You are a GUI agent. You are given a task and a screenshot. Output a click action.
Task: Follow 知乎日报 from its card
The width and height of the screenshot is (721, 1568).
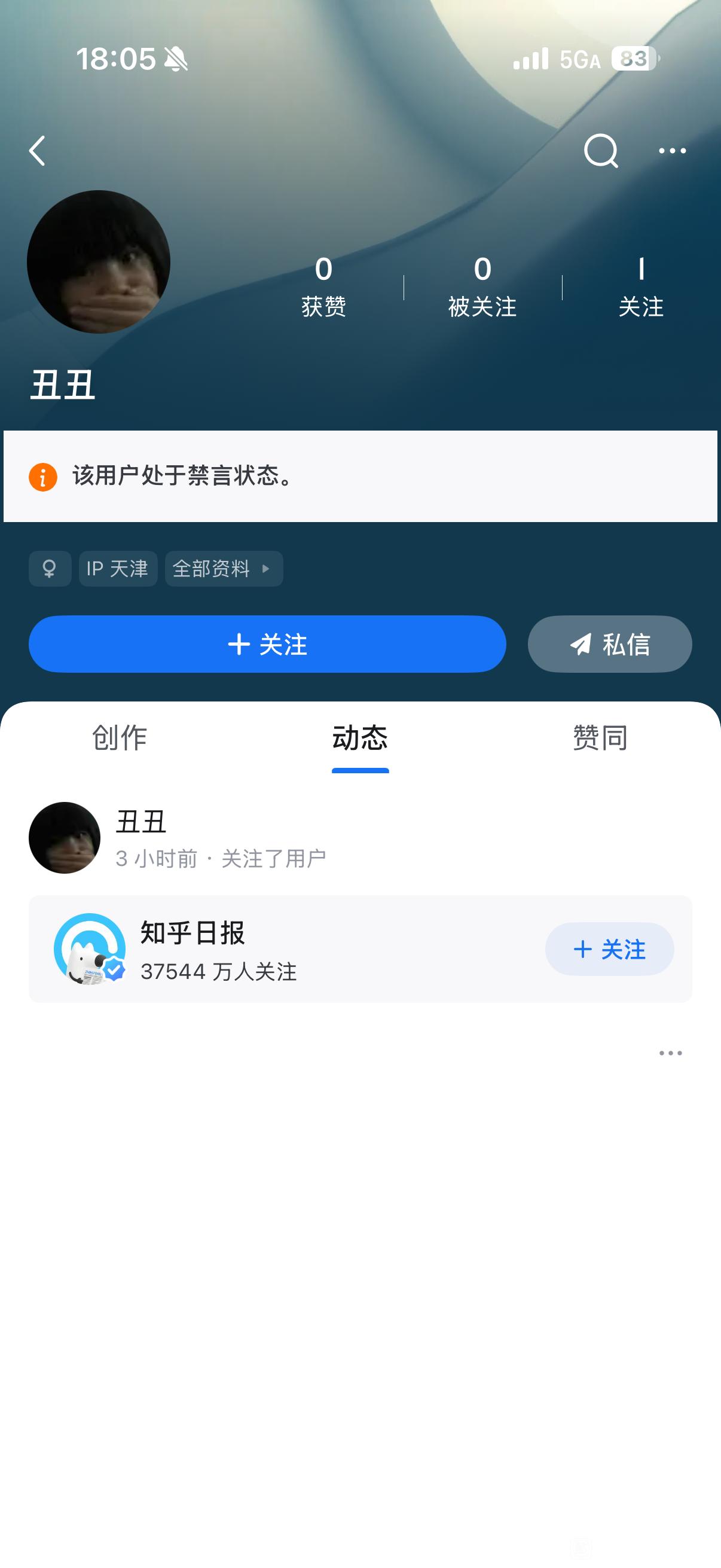point(610,949)
